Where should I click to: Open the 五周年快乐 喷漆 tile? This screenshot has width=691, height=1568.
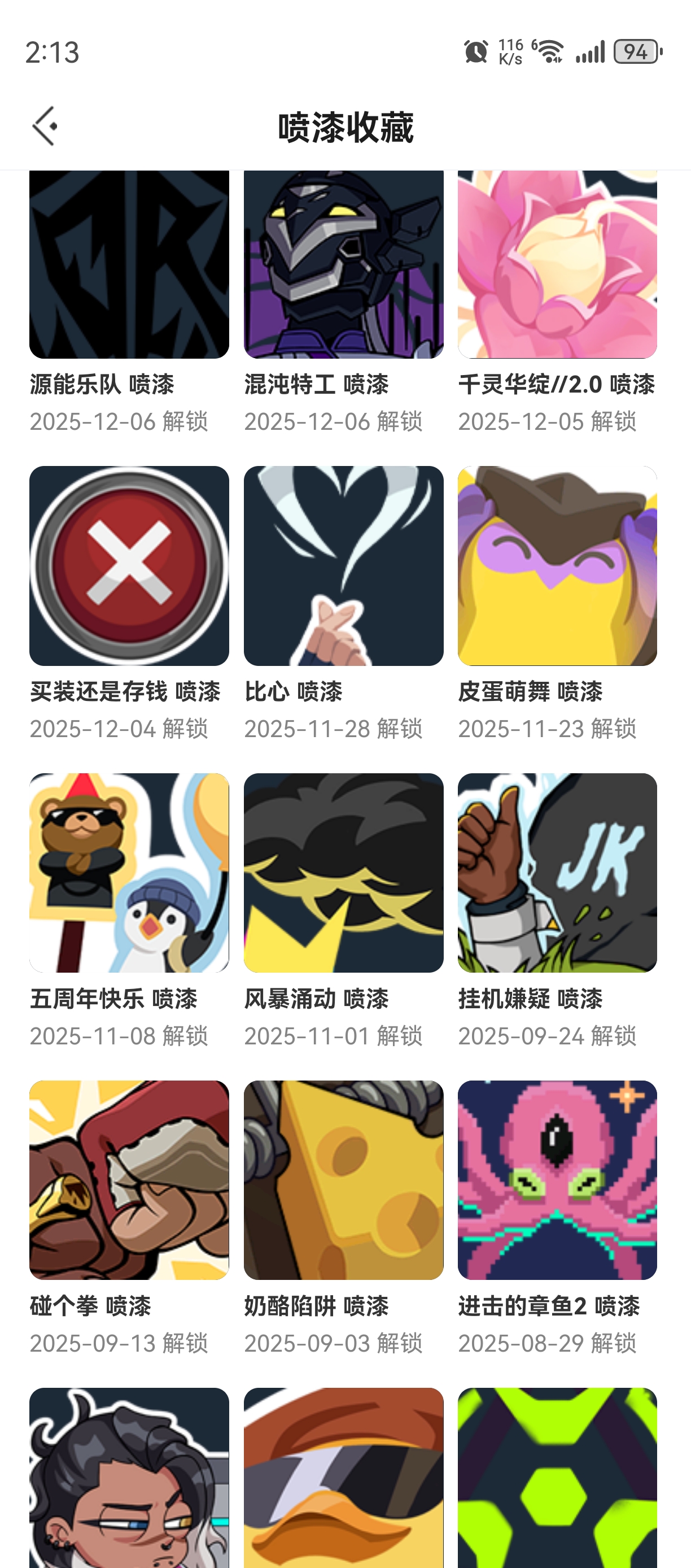coord(129,872)
